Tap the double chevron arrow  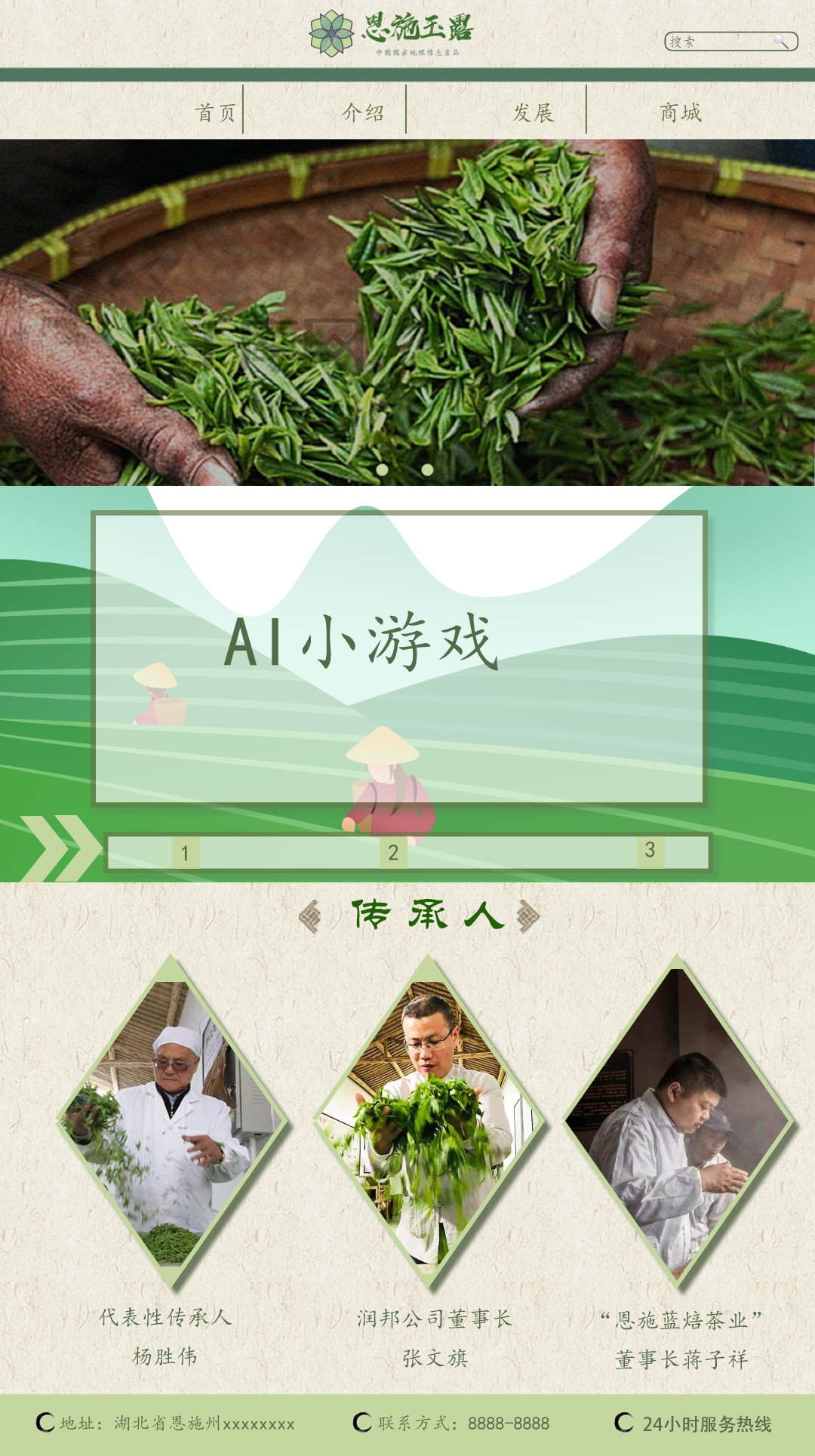[x=59, y=848]
